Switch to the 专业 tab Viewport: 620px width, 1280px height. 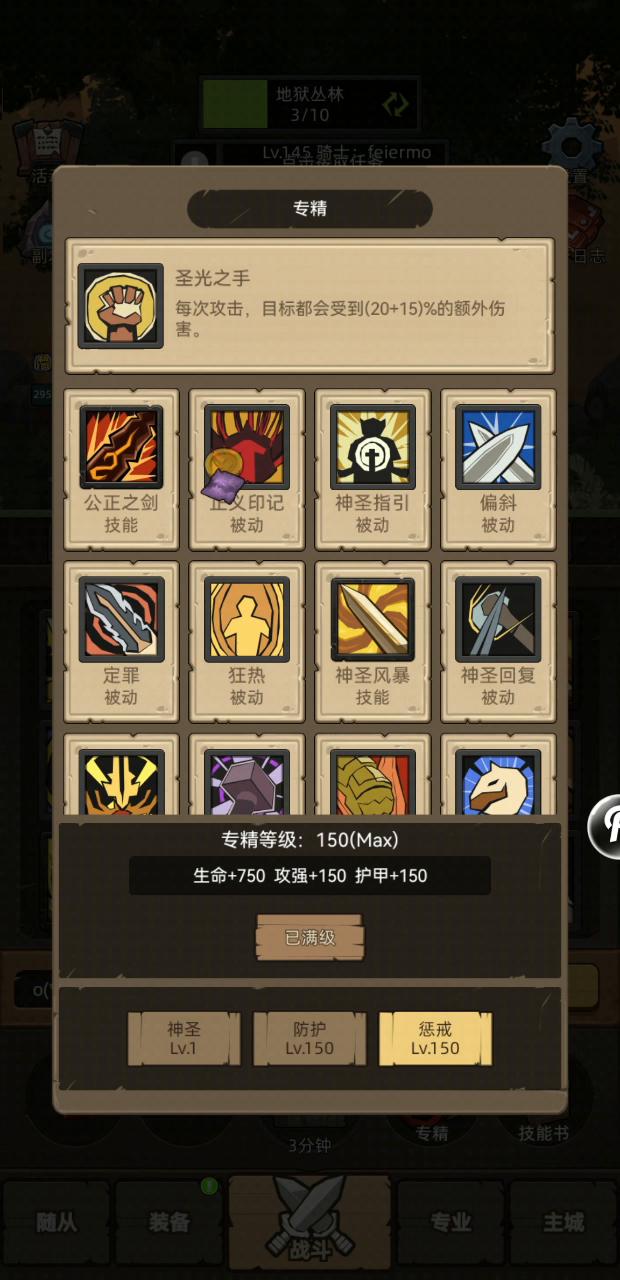point(451,1222)
